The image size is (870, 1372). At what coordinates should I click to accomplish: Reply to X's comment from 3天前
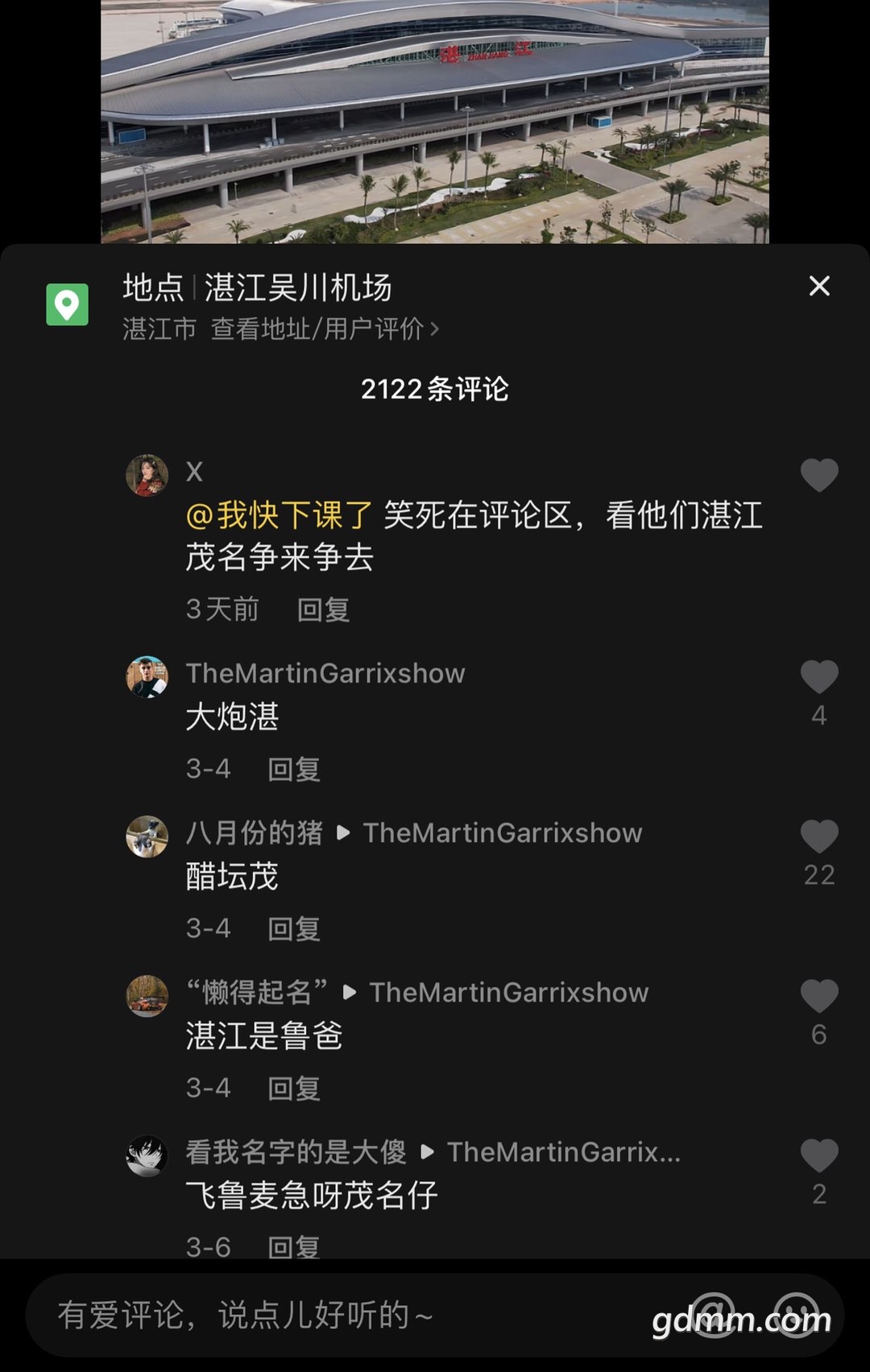tap(323, 610)
